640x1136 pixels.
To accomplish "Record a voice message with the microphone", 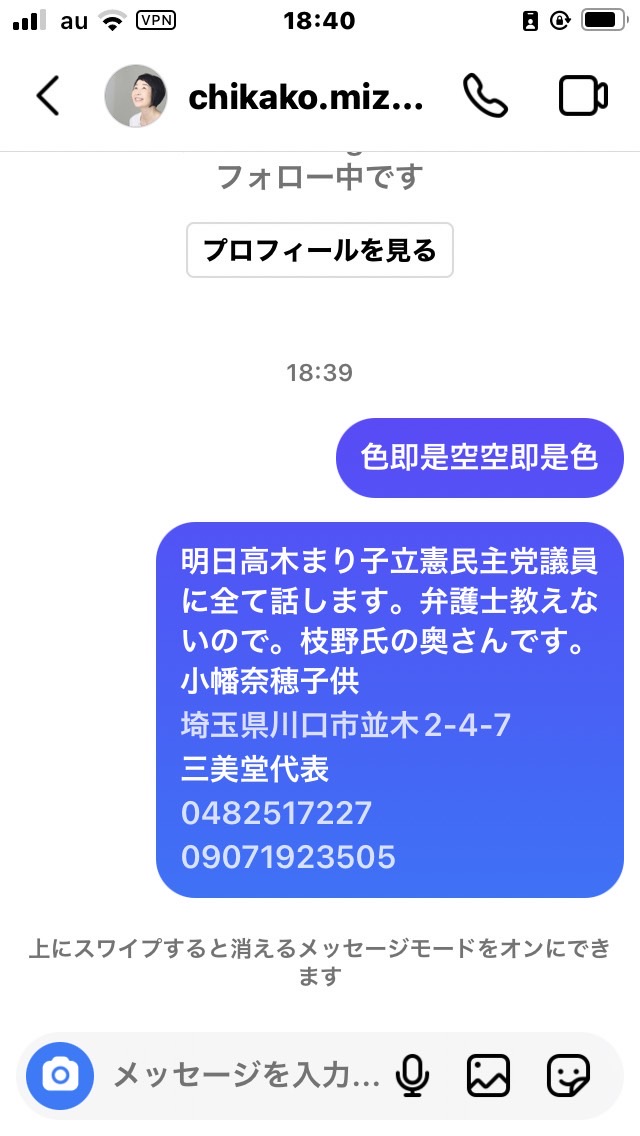I will point(412,1076).
